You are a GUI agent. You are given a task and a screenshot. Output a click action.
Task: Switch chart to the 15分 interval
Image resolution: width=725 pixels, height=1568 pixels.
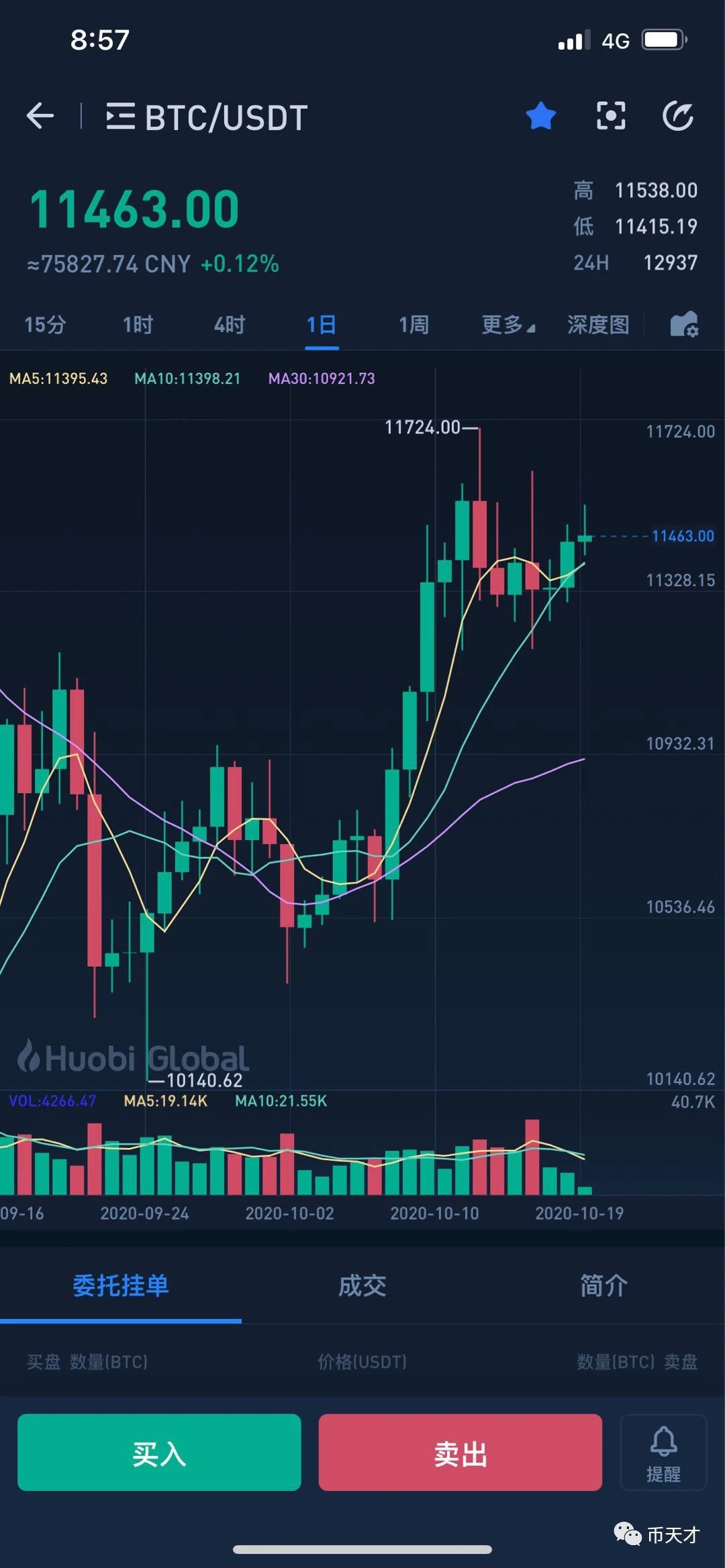click(x=45, y=325)
